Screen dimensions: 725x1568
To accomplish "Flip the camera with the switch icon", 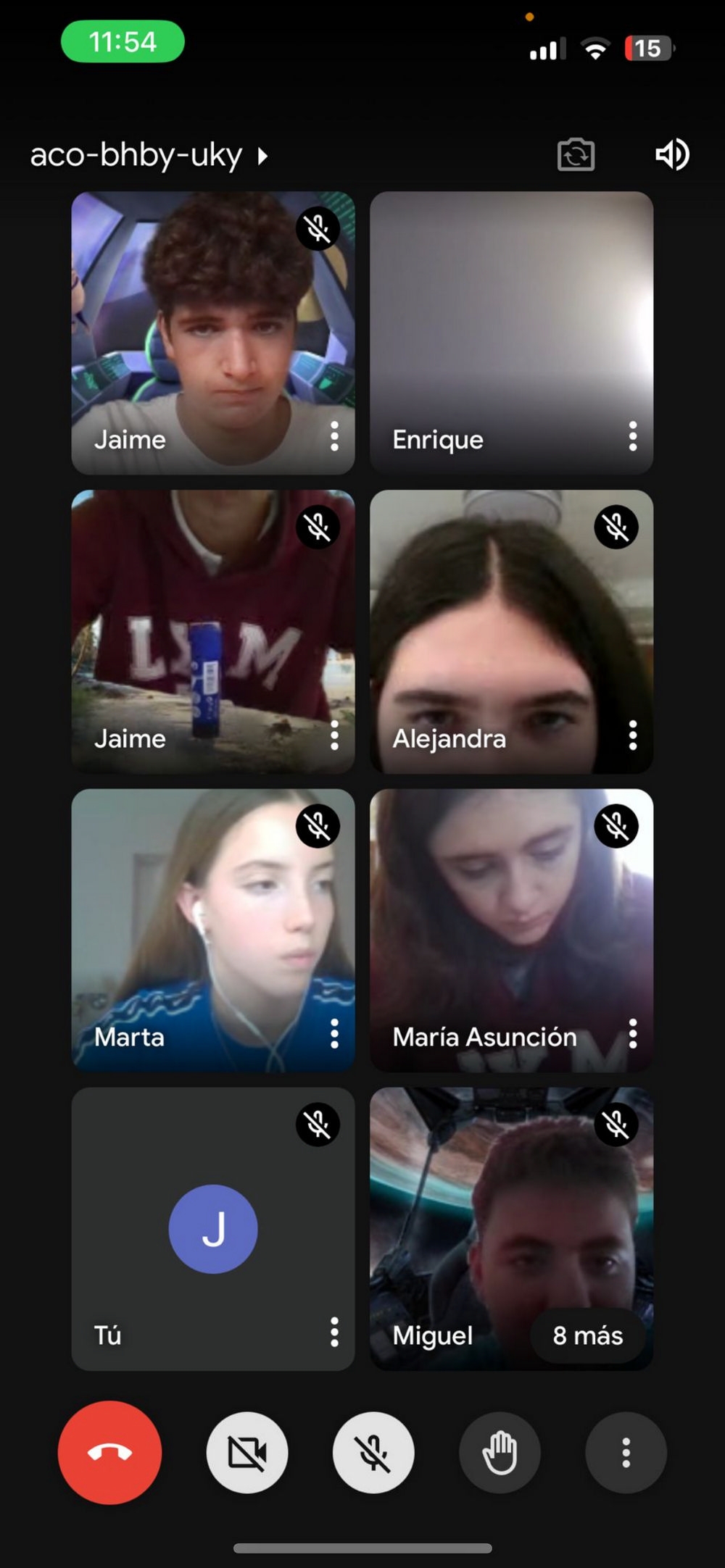I will (x=576, y=154).
